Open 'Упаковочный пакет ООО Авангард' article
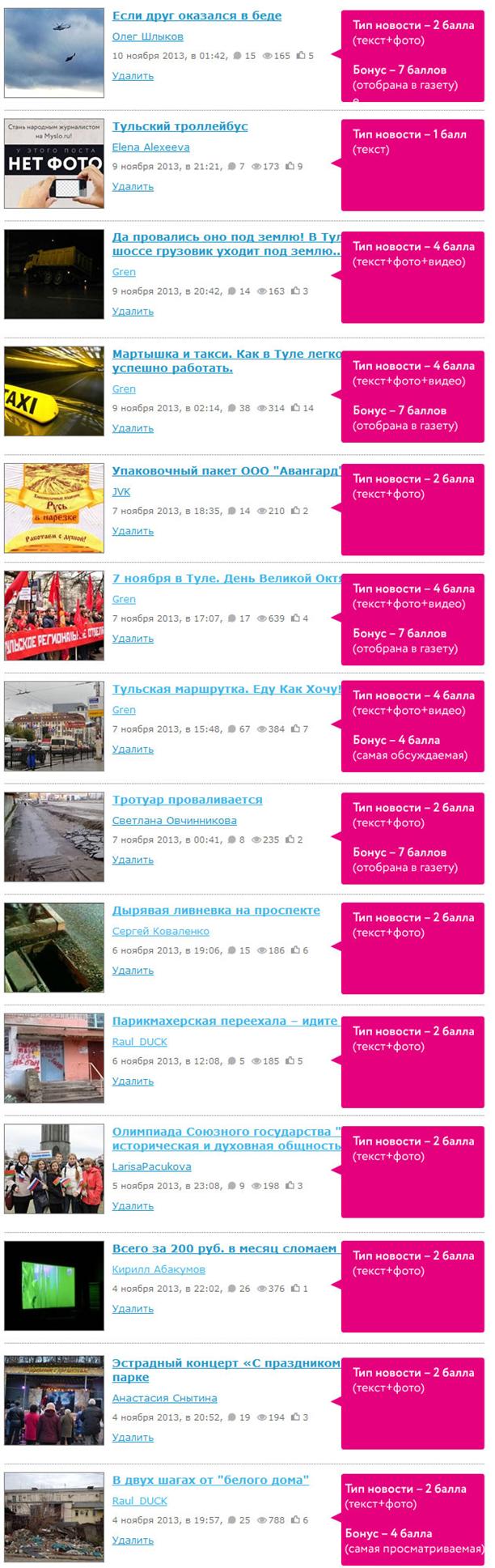Screen dimensions: 495x1568 click(226, 471)
